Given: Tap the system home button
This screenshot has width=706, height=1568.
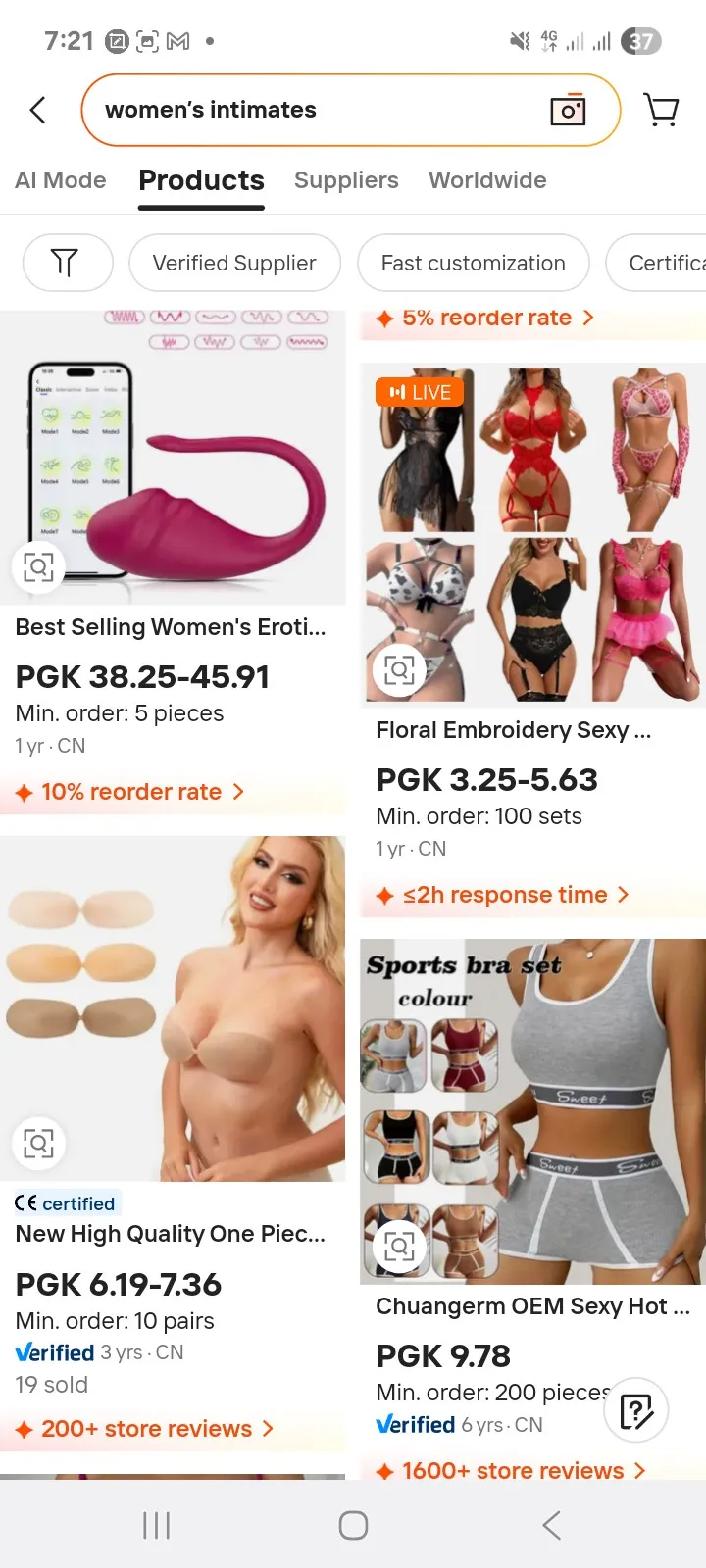Looking at the screenshot, I should pos(353,1525).
